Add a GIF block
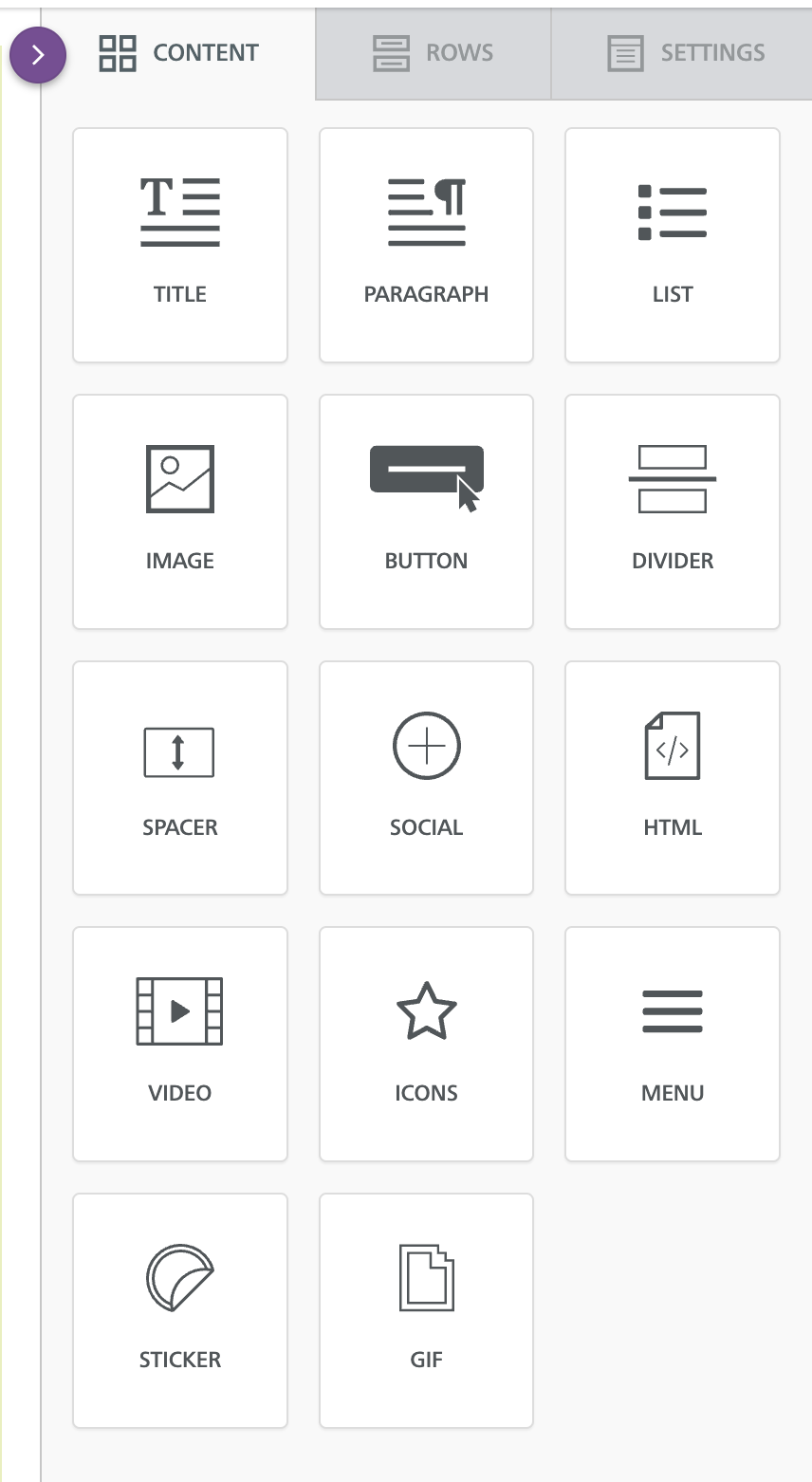This screenshot has height=1482, width=812. [x=427, y=1310]
